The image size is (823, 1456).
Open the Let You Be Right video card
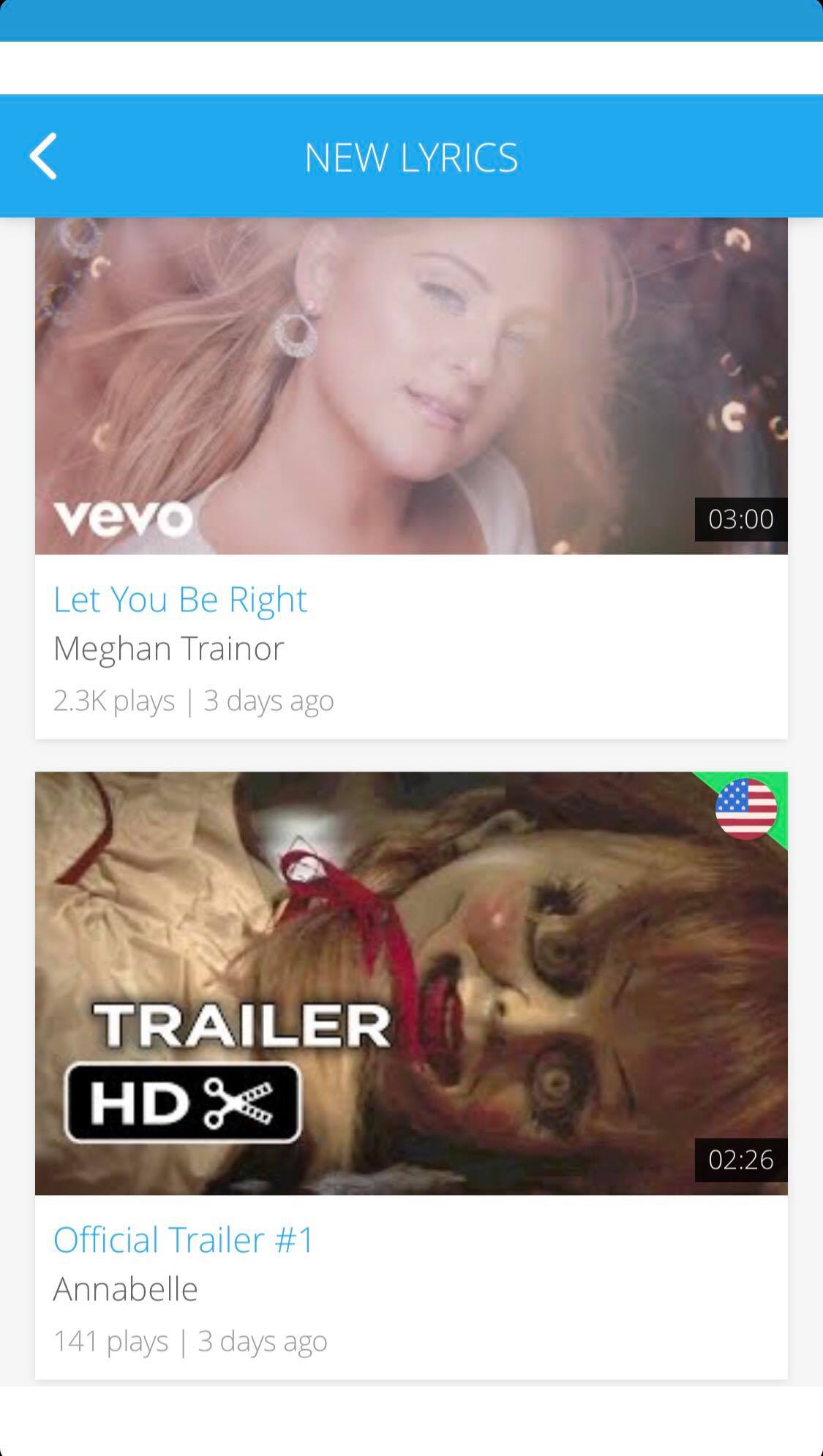(x=411, y=386)
